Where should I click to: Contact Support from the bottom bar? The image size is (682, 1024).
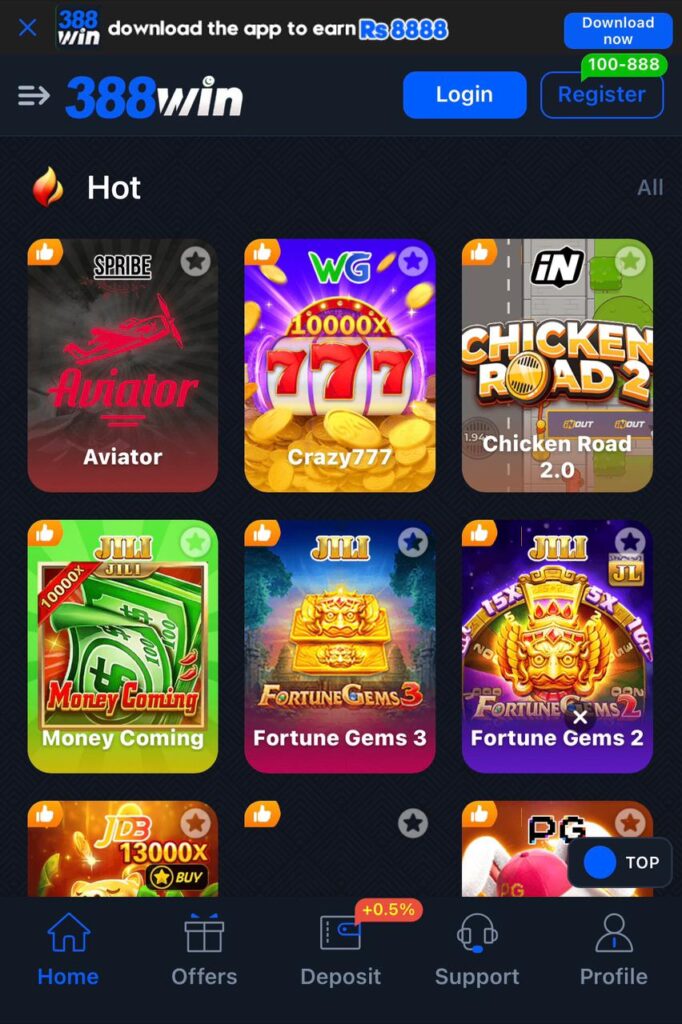[x=477, y=950]
